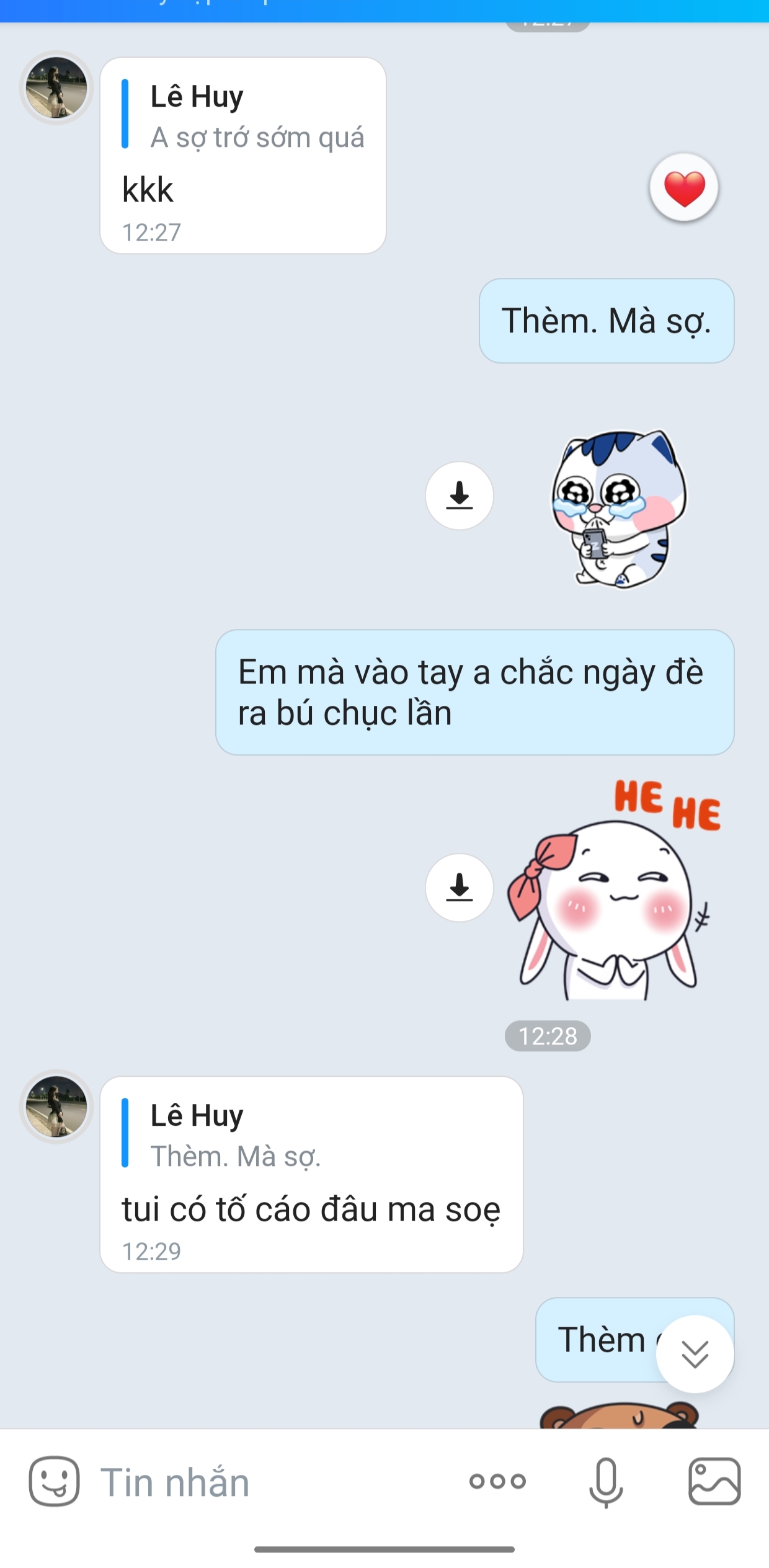
Task: Open more options with the three dots
Action: click(497, 1481)
